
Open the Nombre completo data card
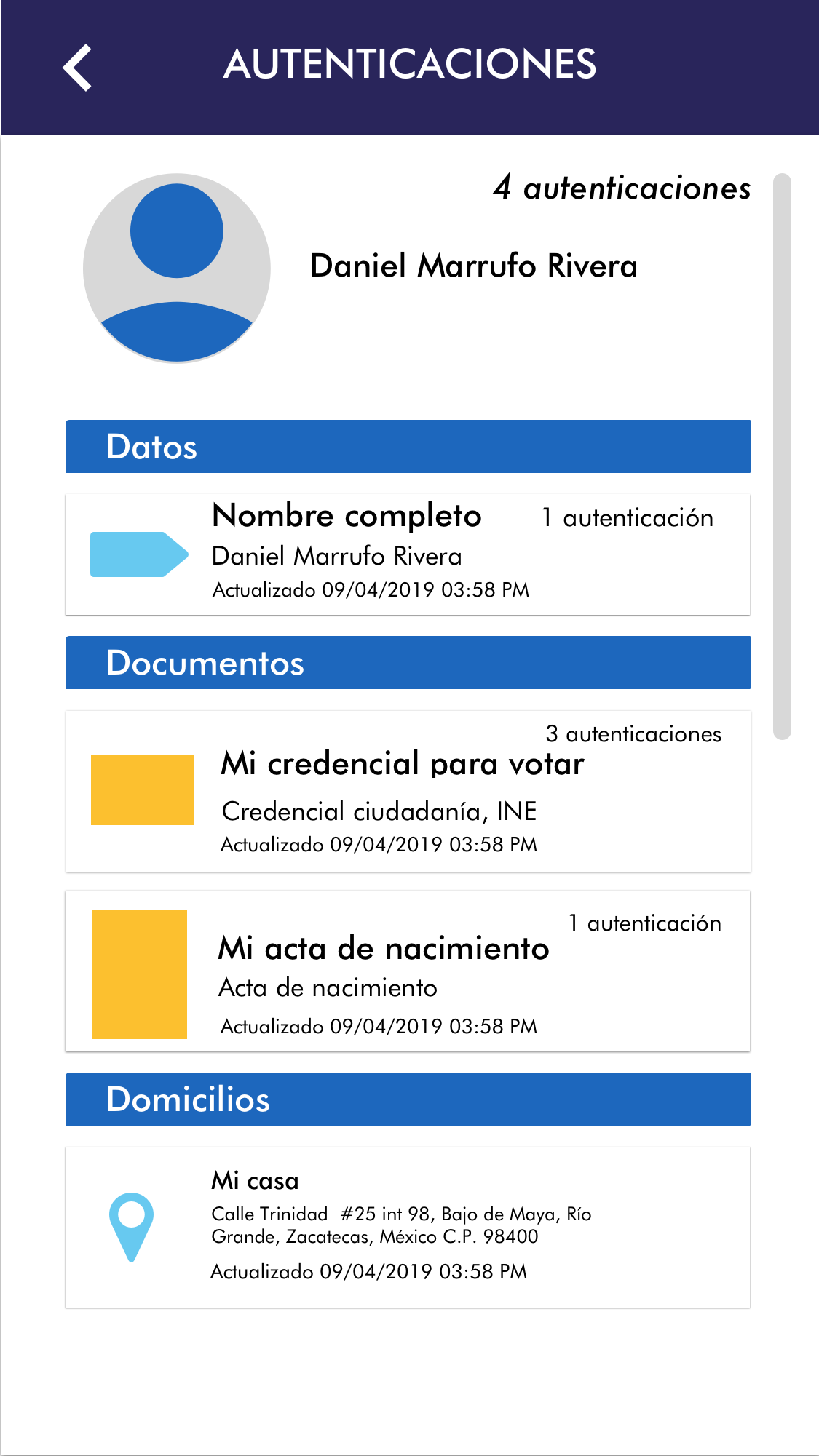pos(408,554)
